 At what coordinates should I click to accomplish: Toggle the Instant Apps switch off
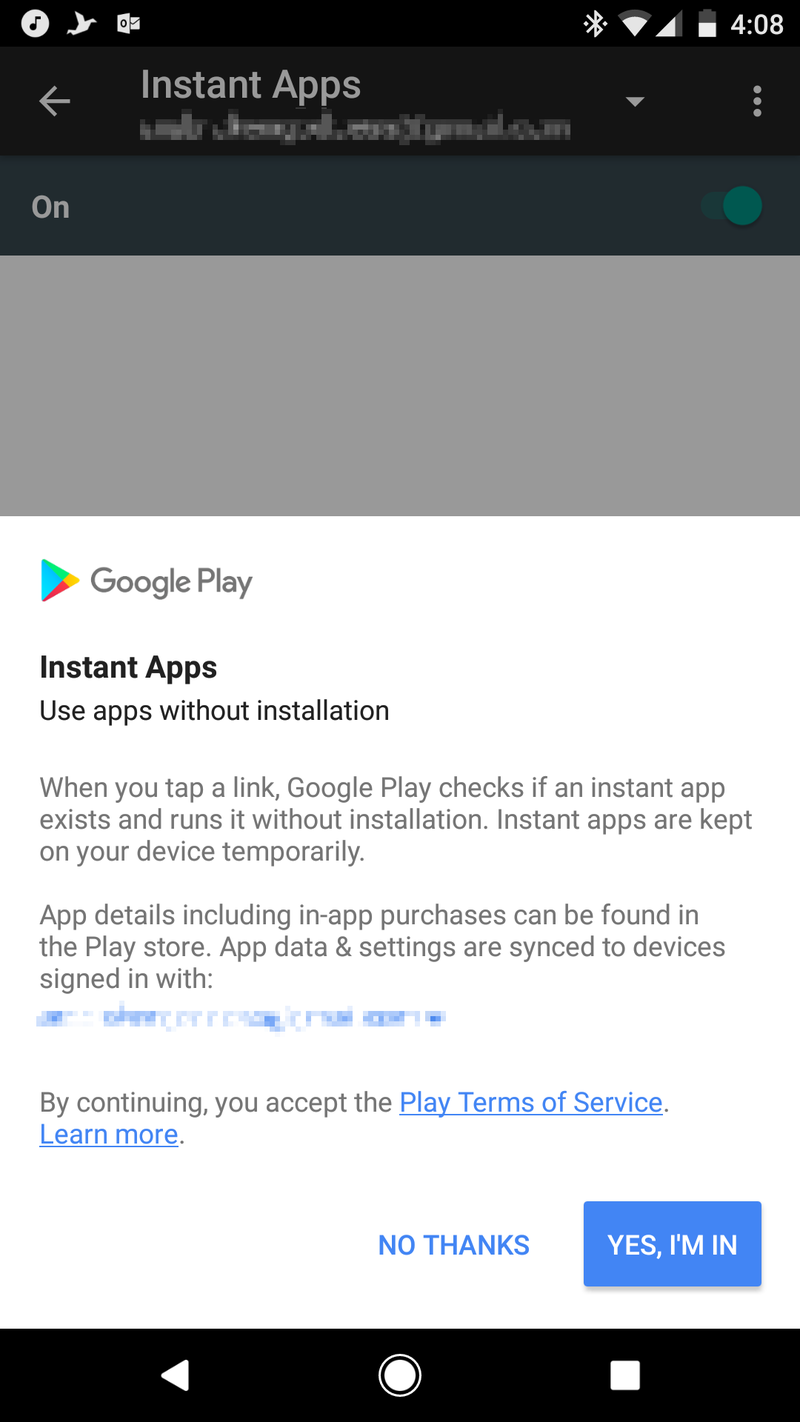click(733, 206)
